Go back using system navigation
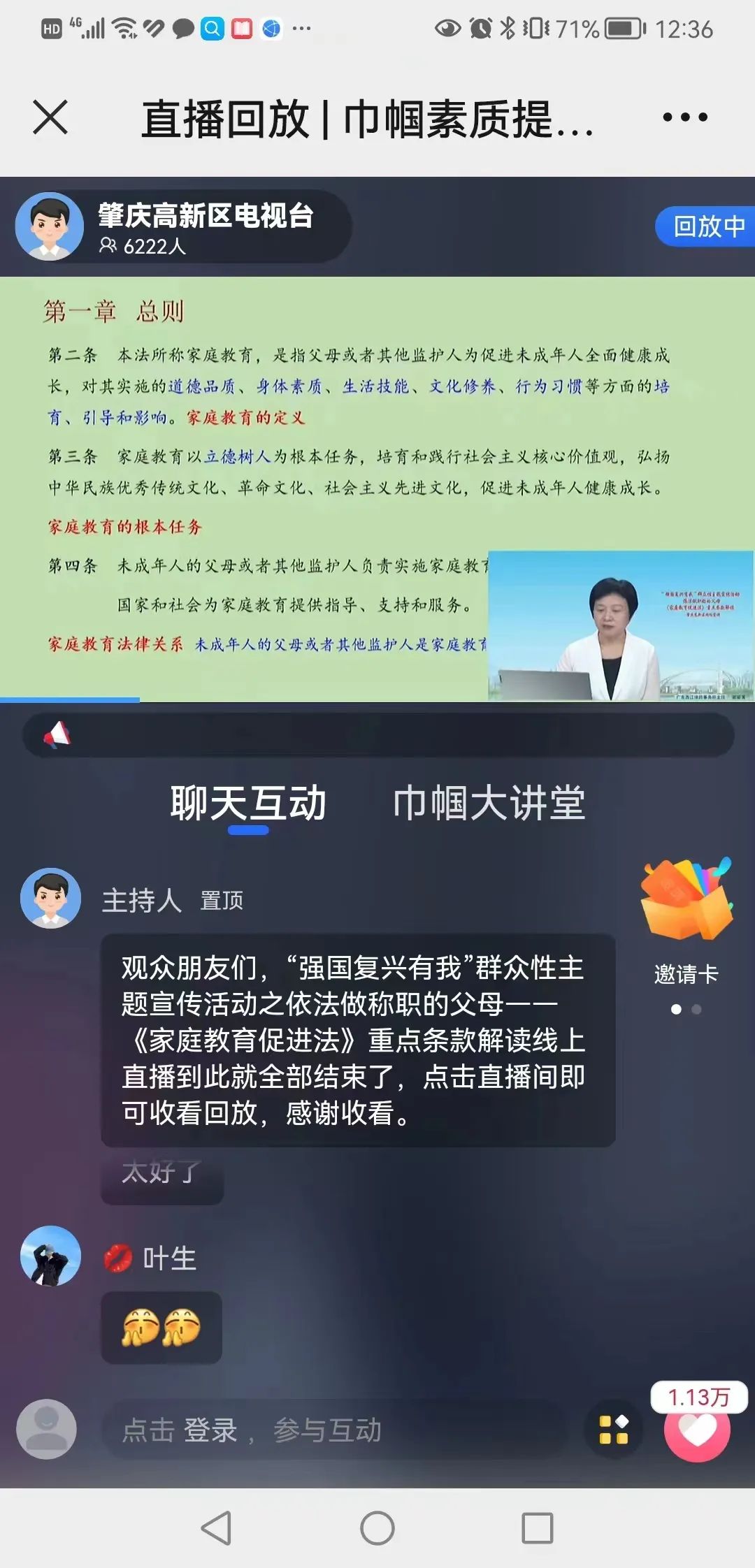The image size is (755, 1568). (216, 1528)
